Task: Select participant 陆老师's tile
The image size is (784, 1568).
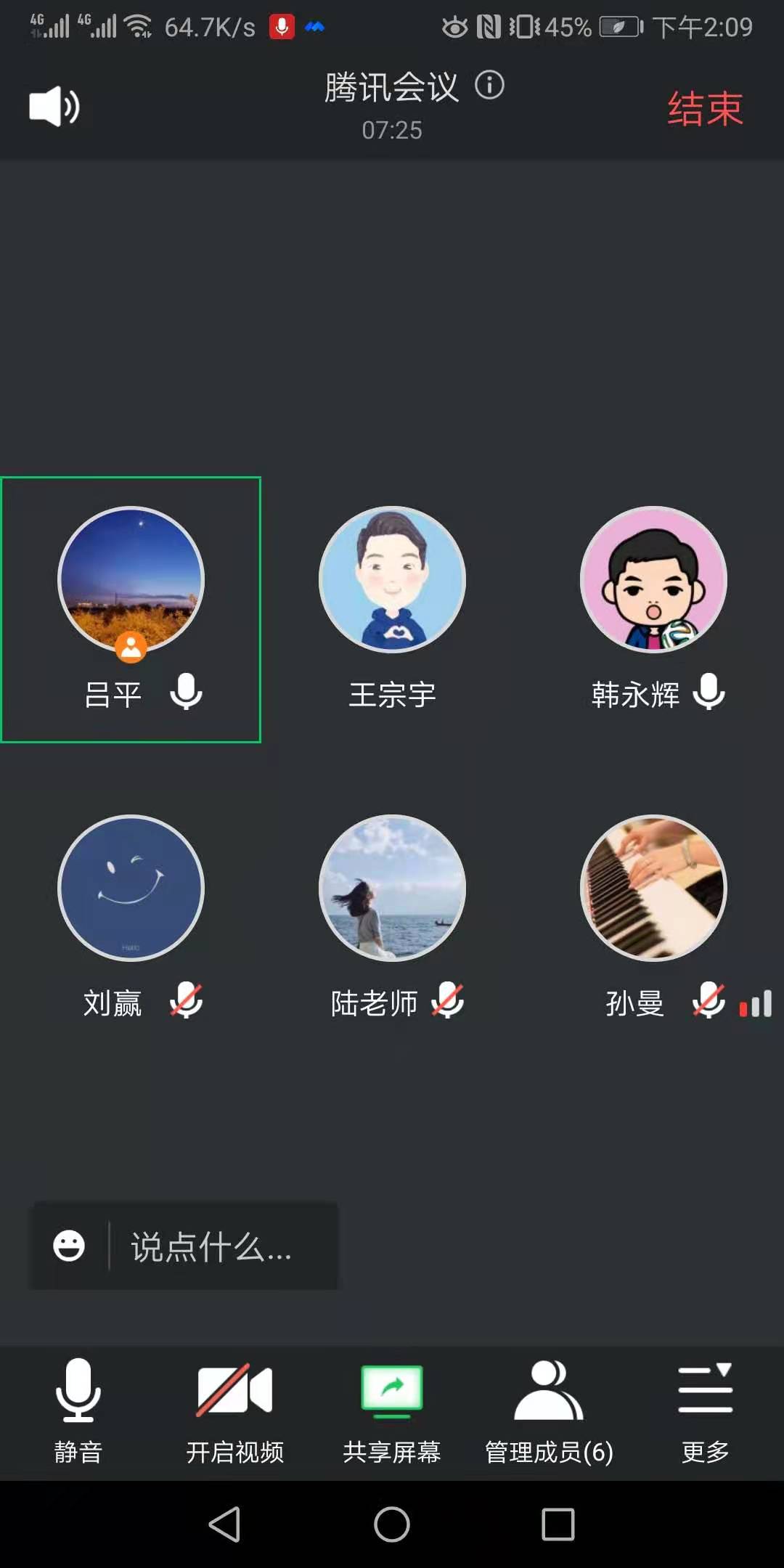Action: [x=392, y=916]
